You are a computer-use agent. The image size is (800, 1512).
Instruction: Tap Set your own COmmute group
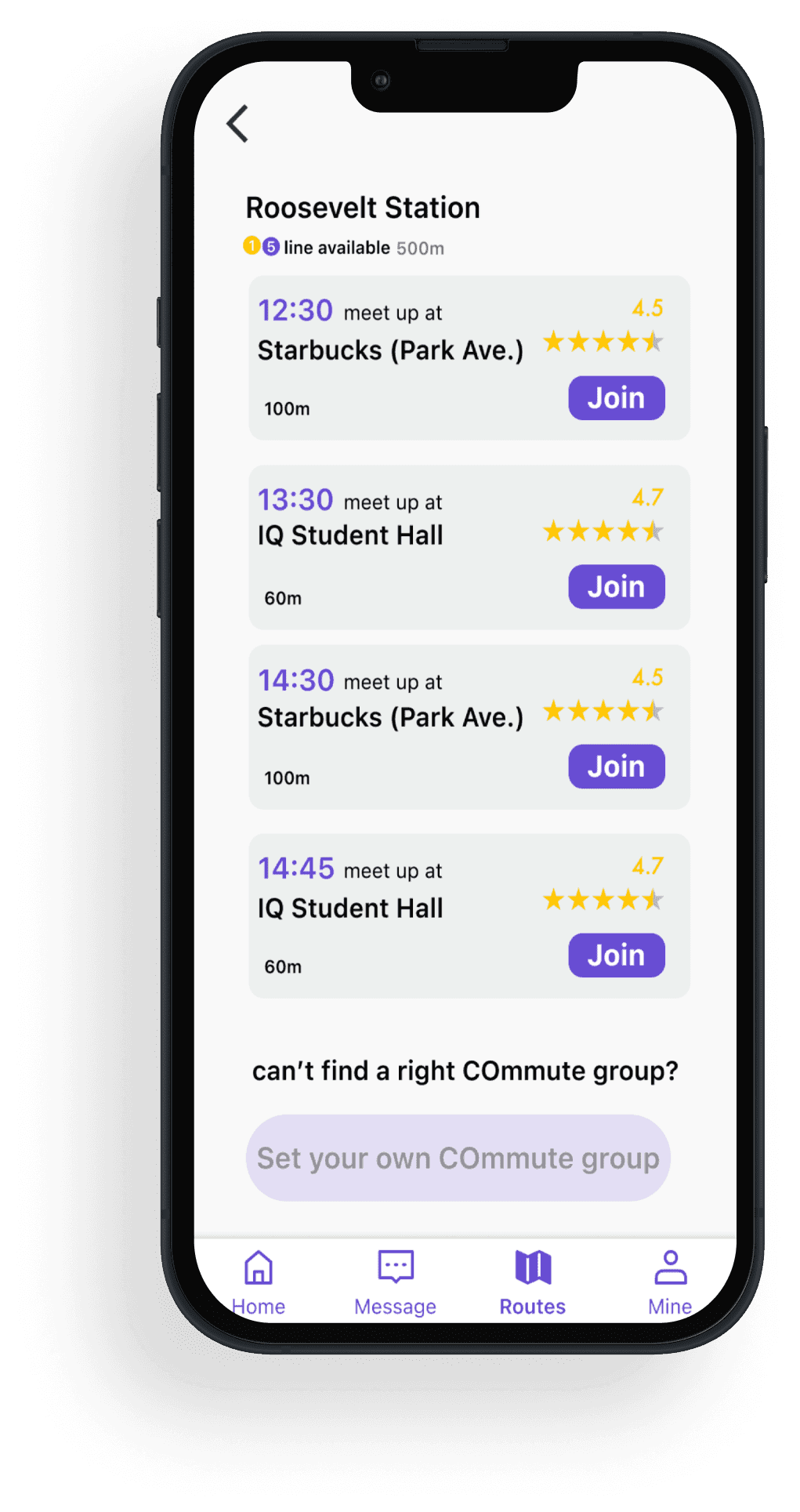point(458,1158)
